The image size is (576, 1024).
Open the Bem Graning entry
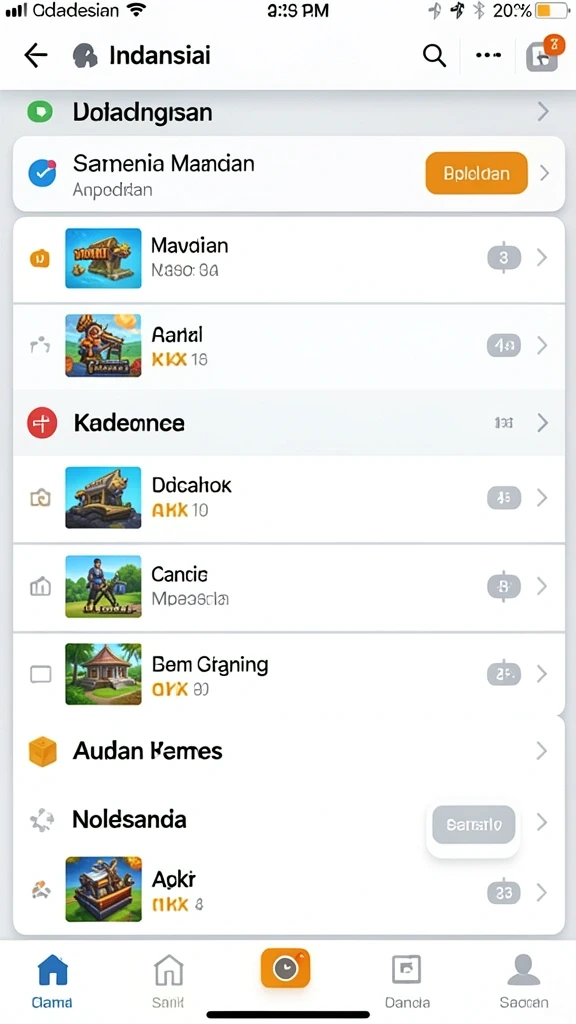click(288, 674)
